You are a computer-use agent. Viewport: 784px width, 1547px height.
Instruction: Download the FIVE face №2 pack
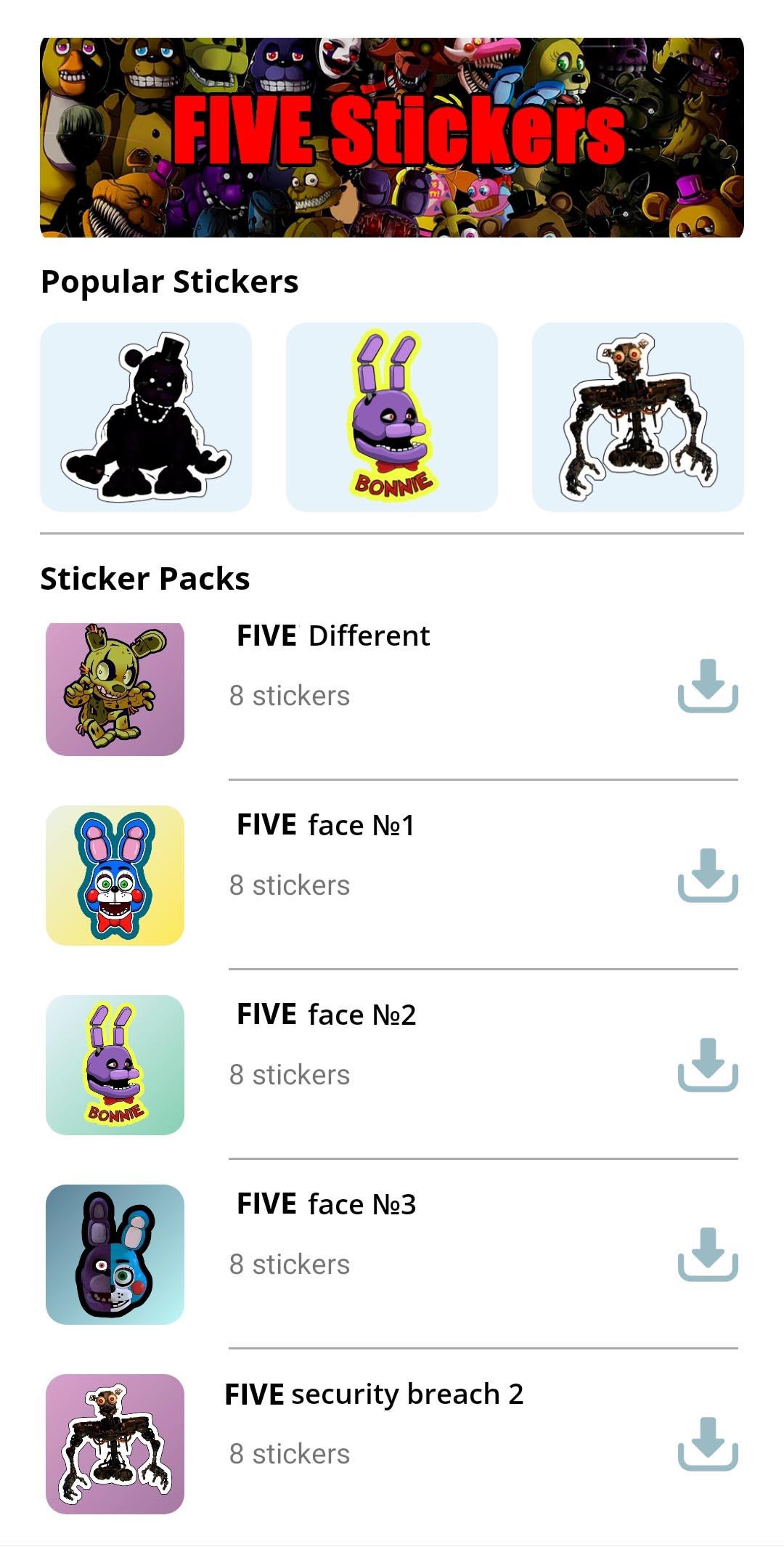coord(708,1065)
